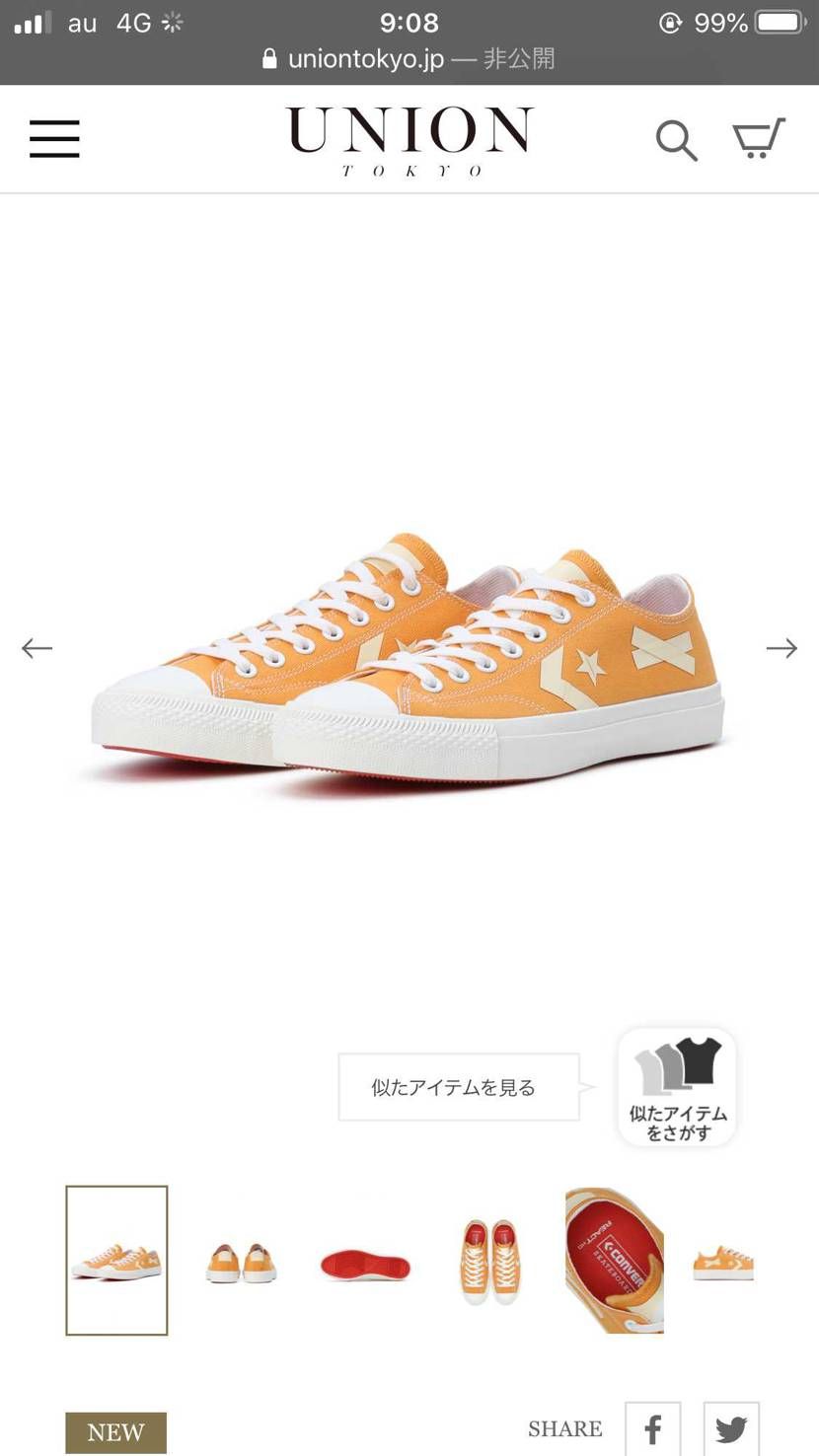819x1456 pixels.
Task: Go back using the previous image arrow
Action: pos(37,648)
